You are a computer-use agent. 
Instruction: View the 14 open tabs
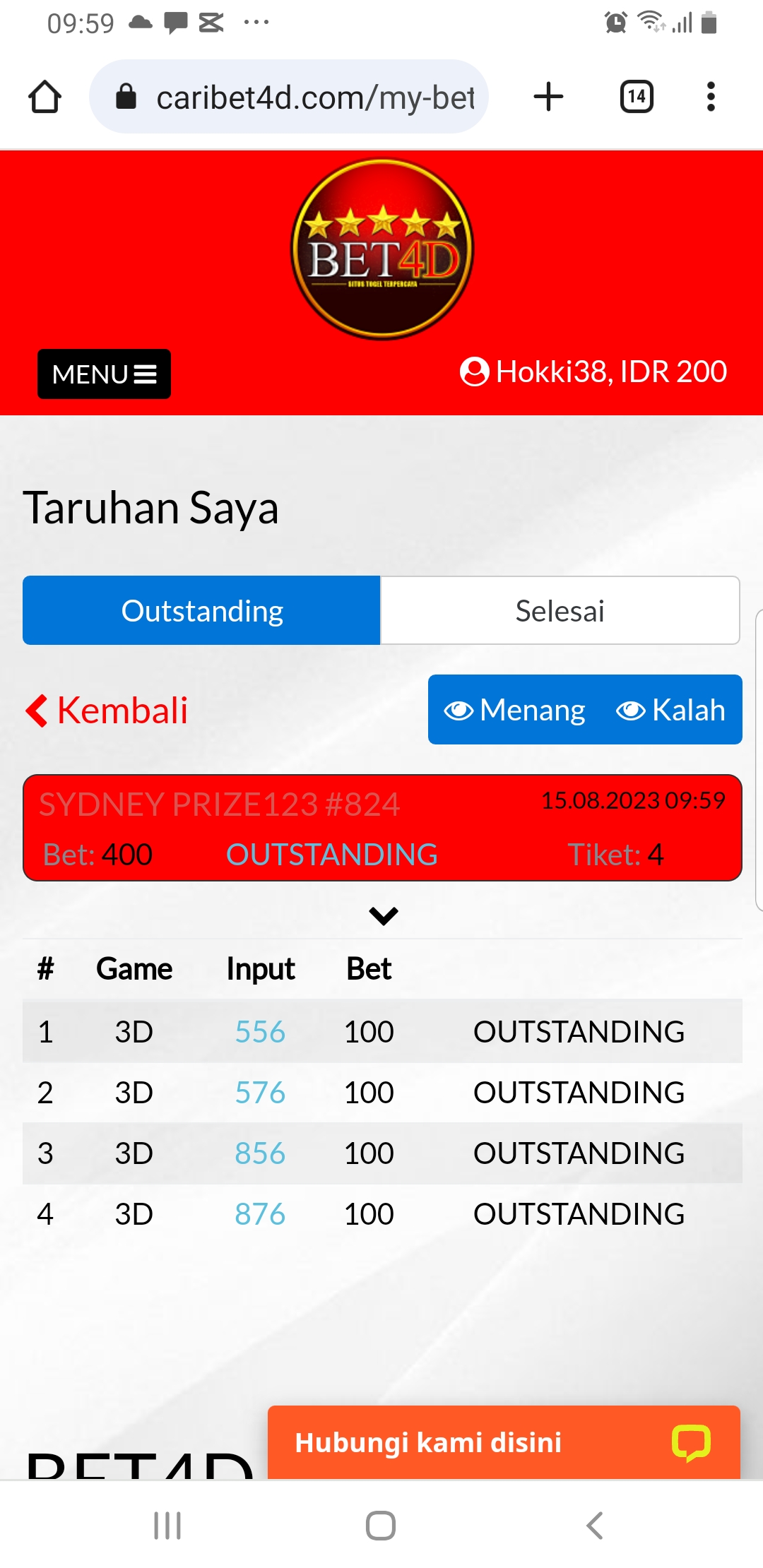637,97
